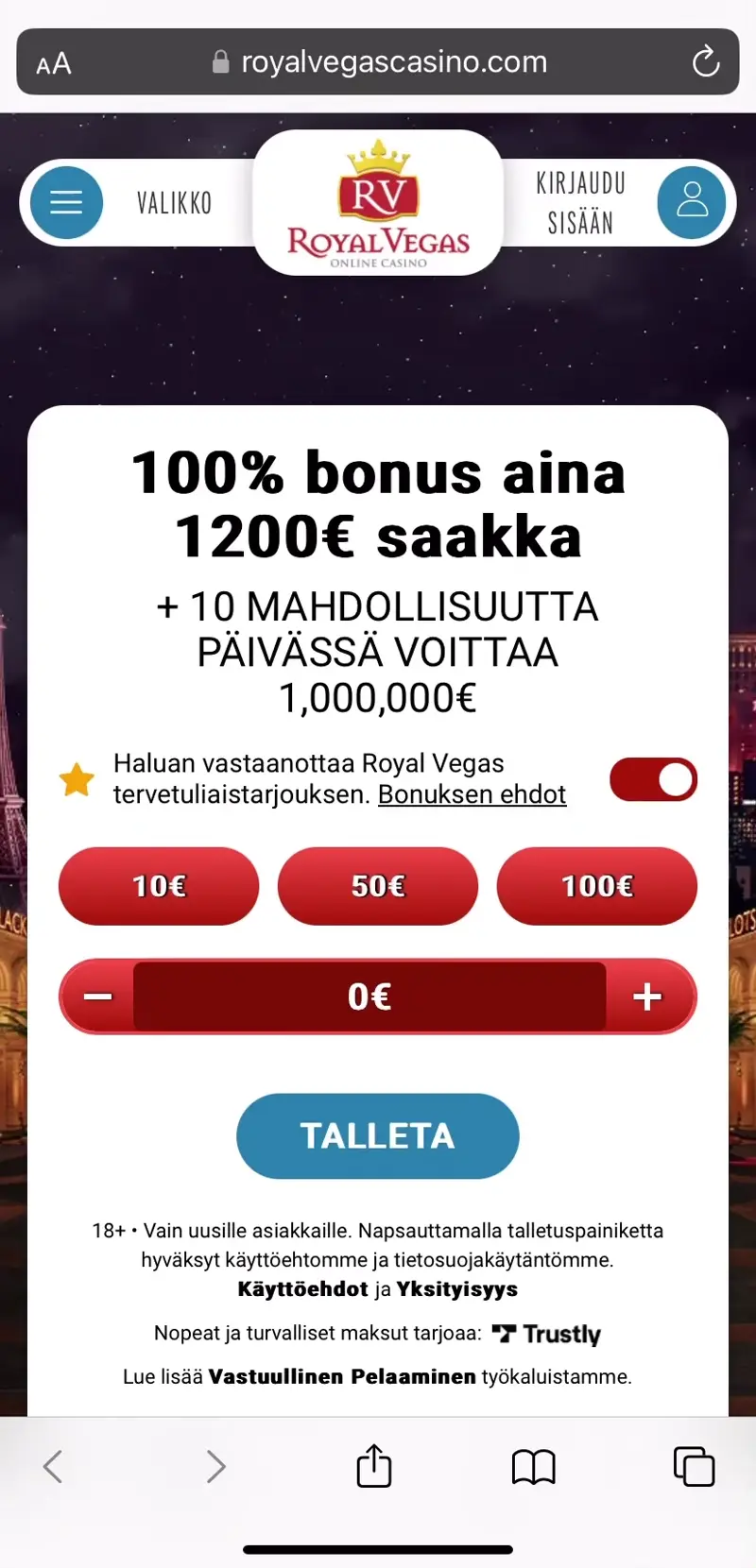Click the tab overview icon bottom right

(x=694, y=1466)
